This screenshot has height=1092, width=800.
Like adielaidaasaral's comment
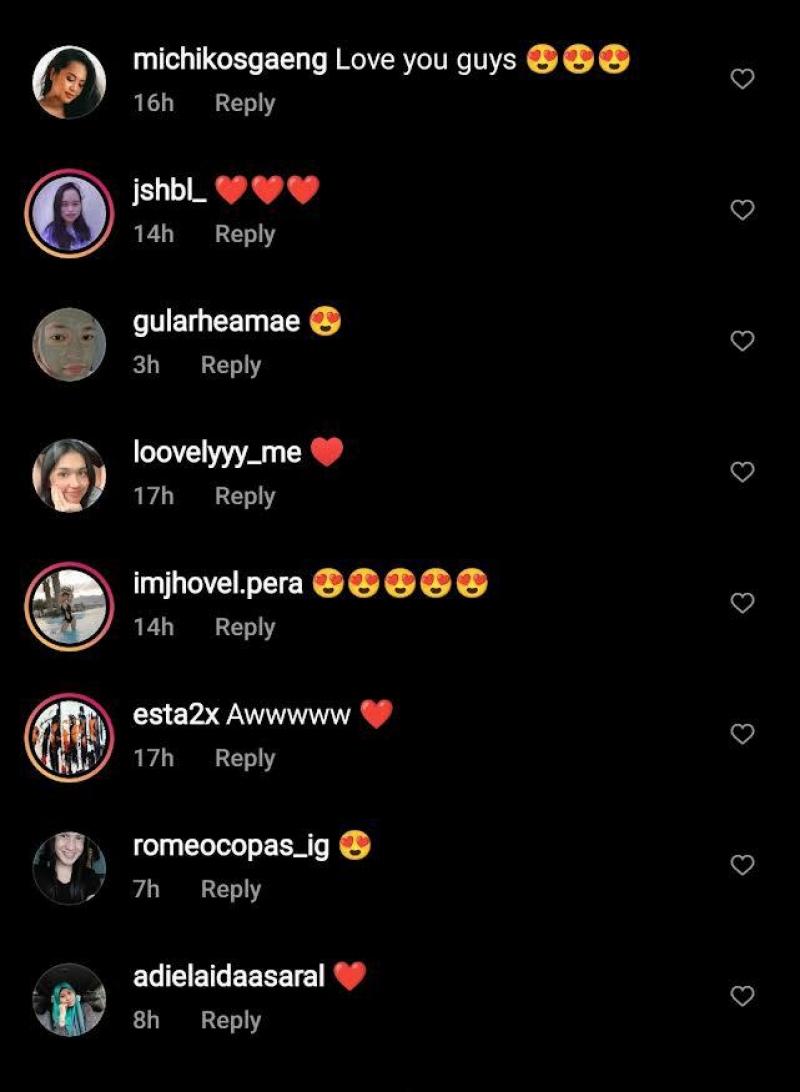click(x=742, y=996)
